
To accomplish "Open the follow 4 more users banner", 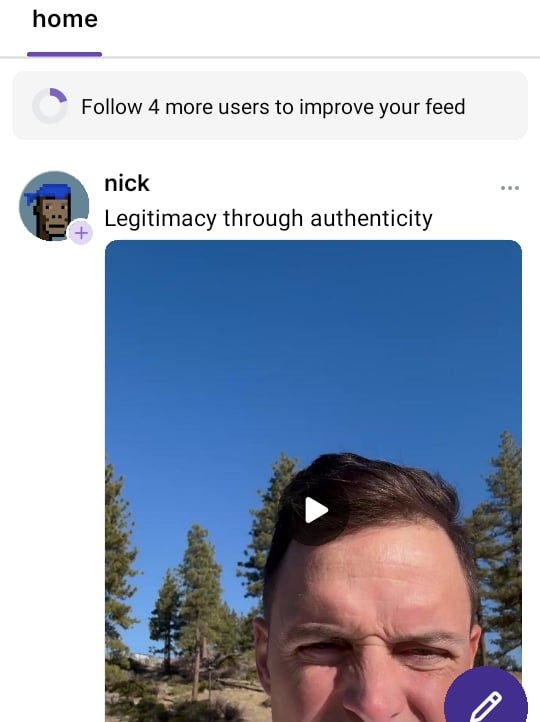I will (x=270, y=105).
